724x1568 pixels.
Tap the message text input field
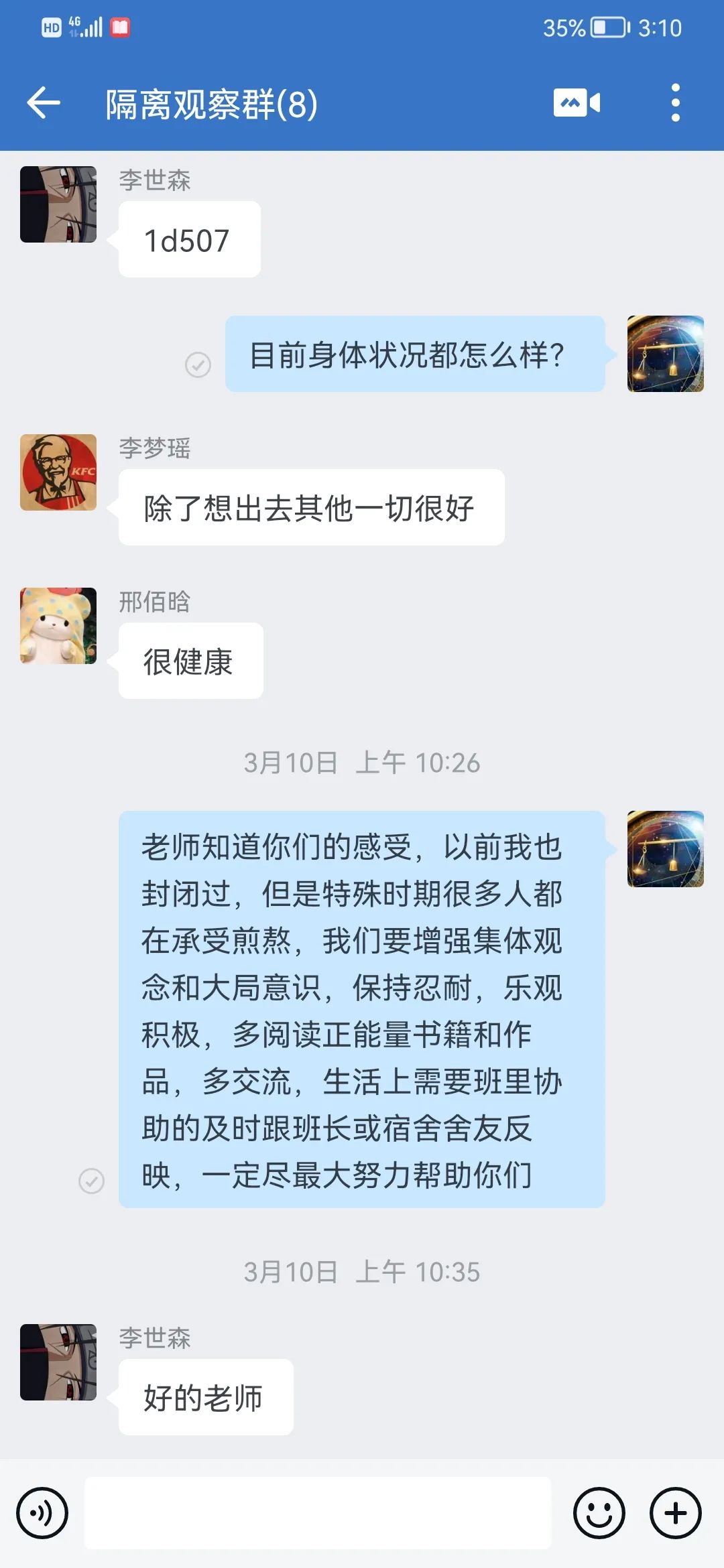click(x=317, y=1512)
